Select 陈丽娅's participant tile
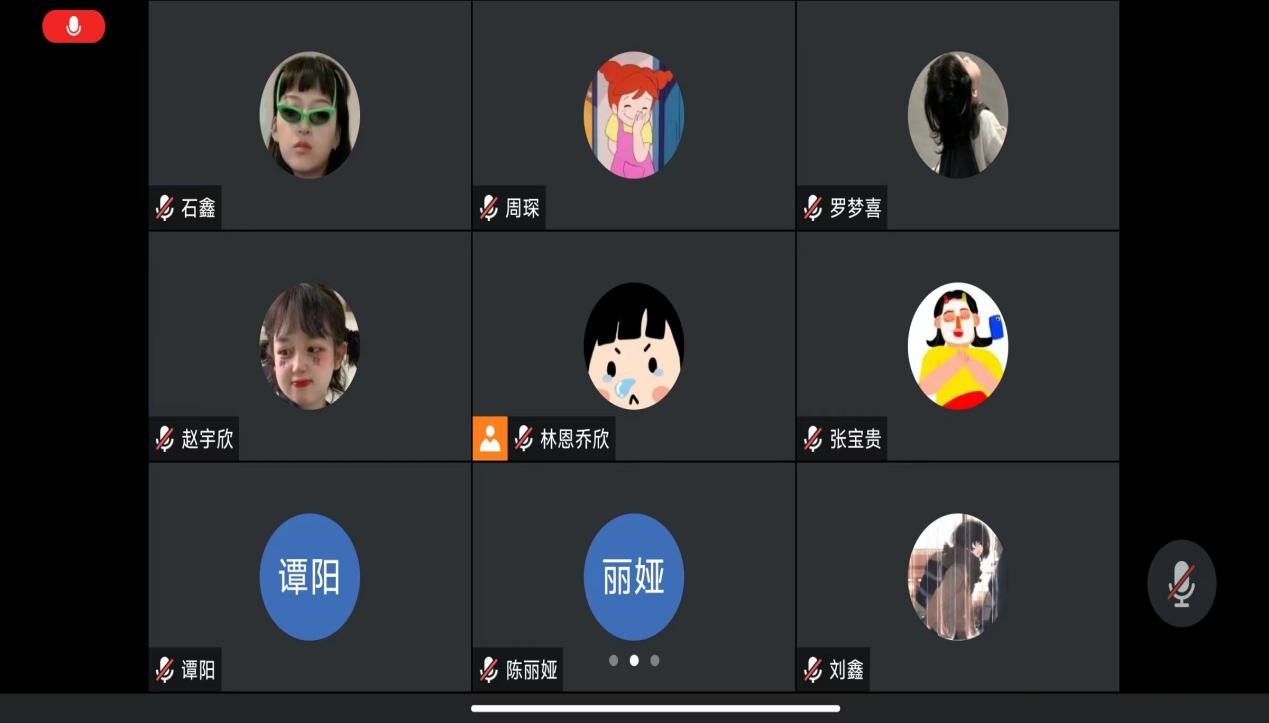Viewport: 1269px width, 723px height. pos(633,577)
